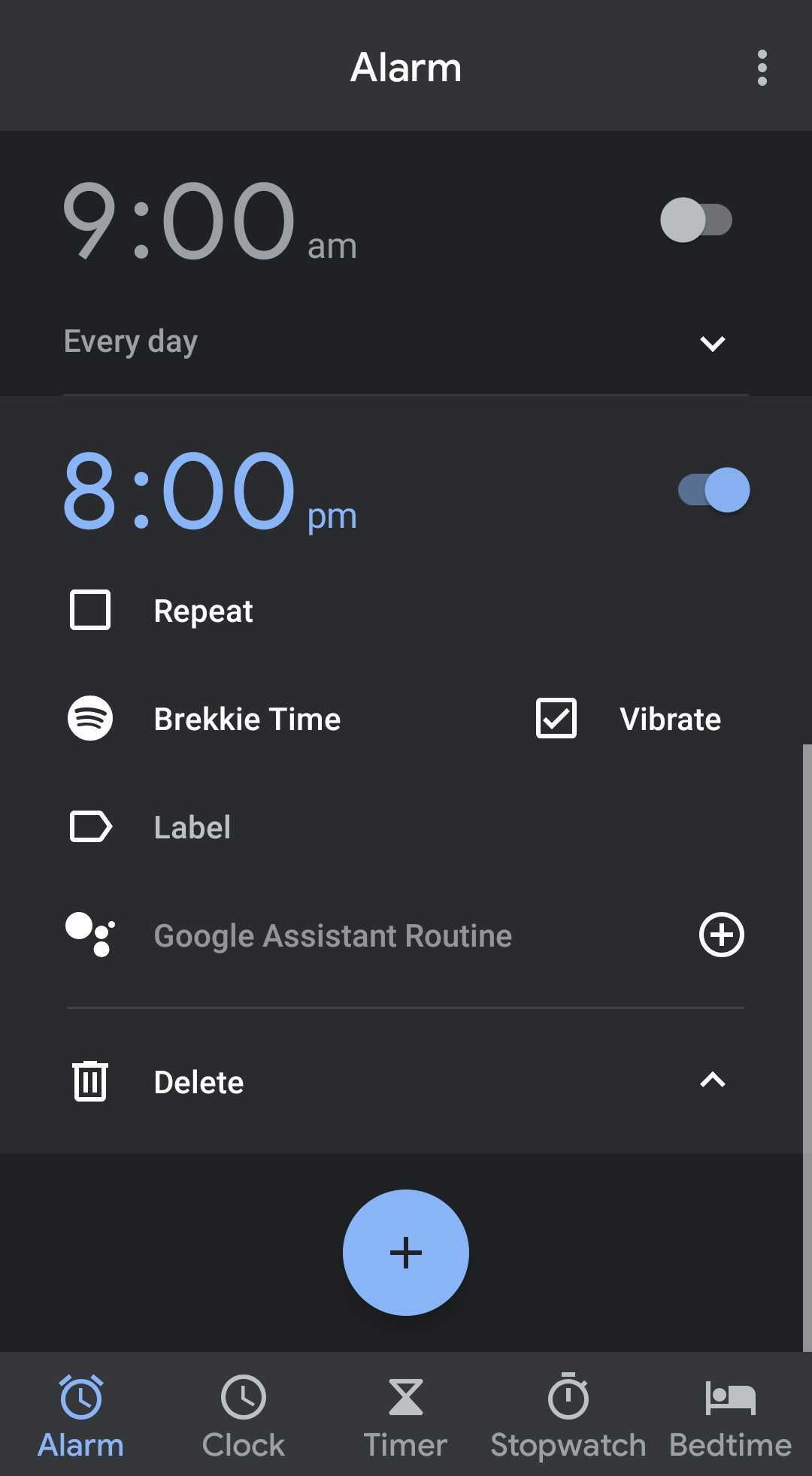Expand the 9:00 am alarm details
This screenshot has height=1476, width=812.
point(712,343)
